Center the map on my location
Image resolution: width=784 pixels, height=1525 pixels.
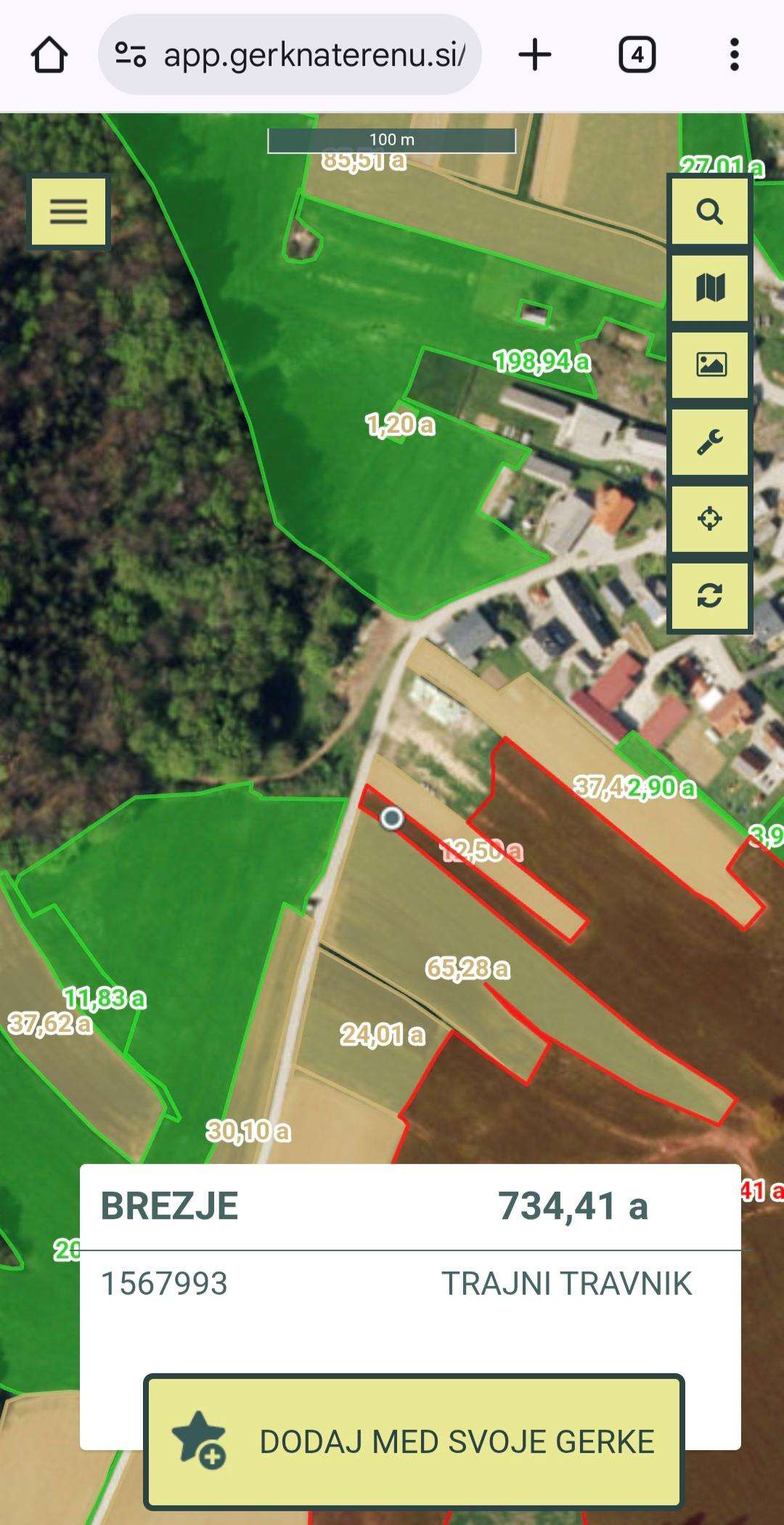pyautogui.click(x=709, y=518)
